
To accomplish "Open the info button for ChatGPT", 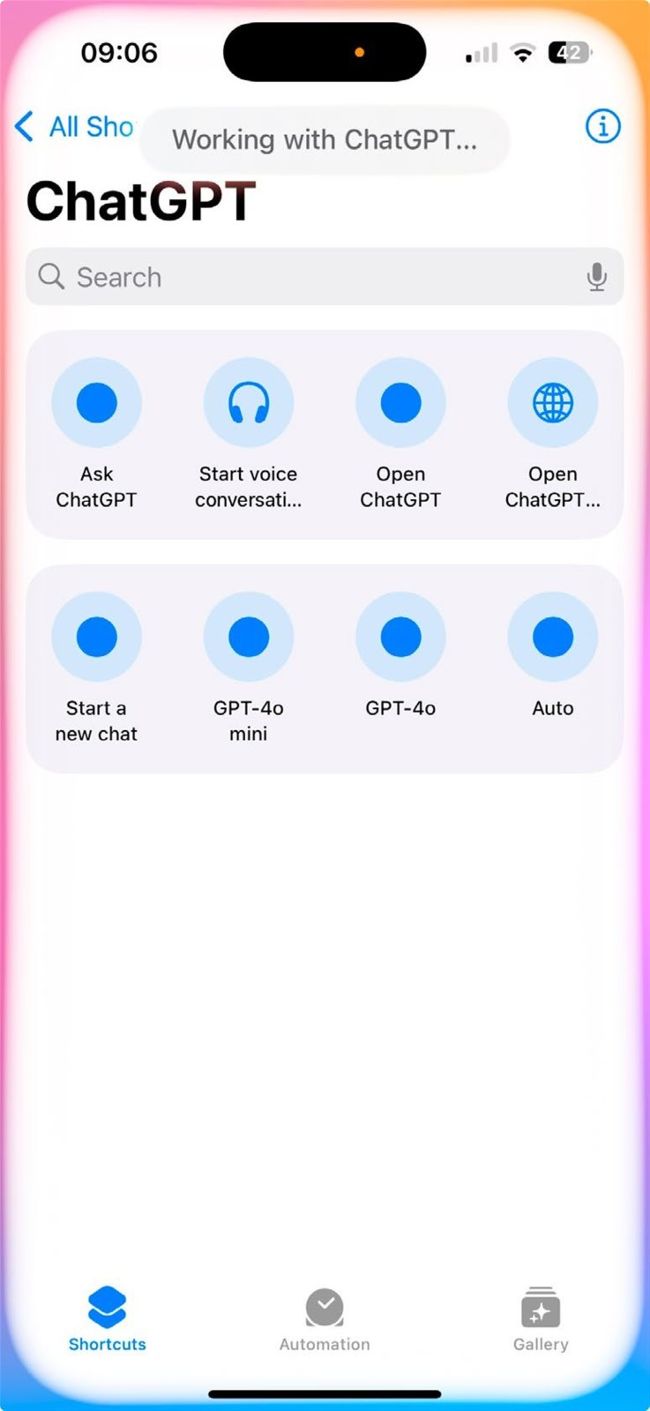I will click(602, 126).
